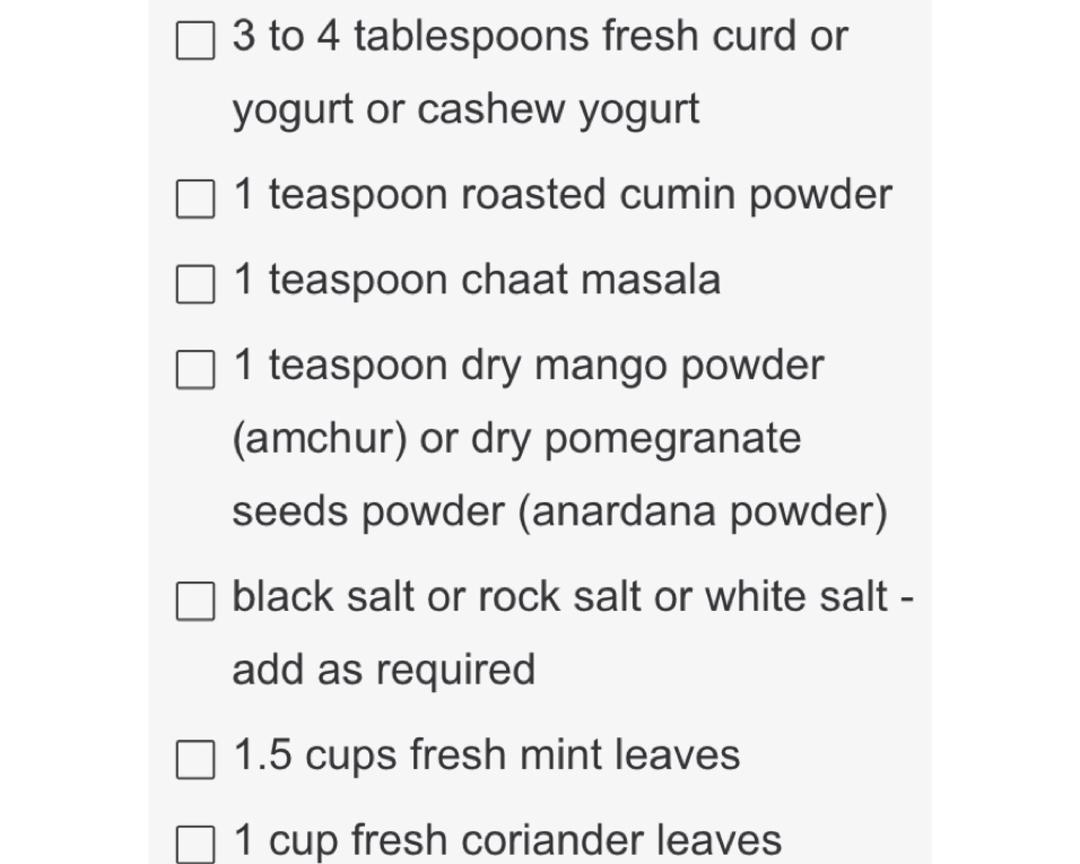The image size is (1080, 864).
Task: Check the fresh curd or yogurt ingredient box
Action: pyautogui.click(x=195, y=41)
